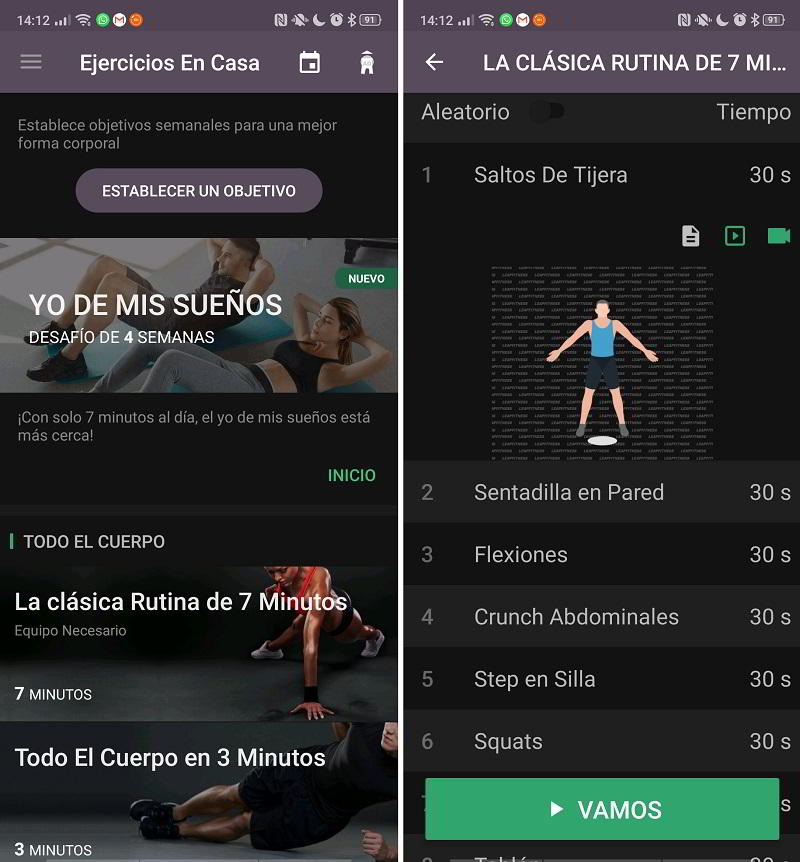
Task: Show the animation preview play icon
Action: click(x=735, y=236)
